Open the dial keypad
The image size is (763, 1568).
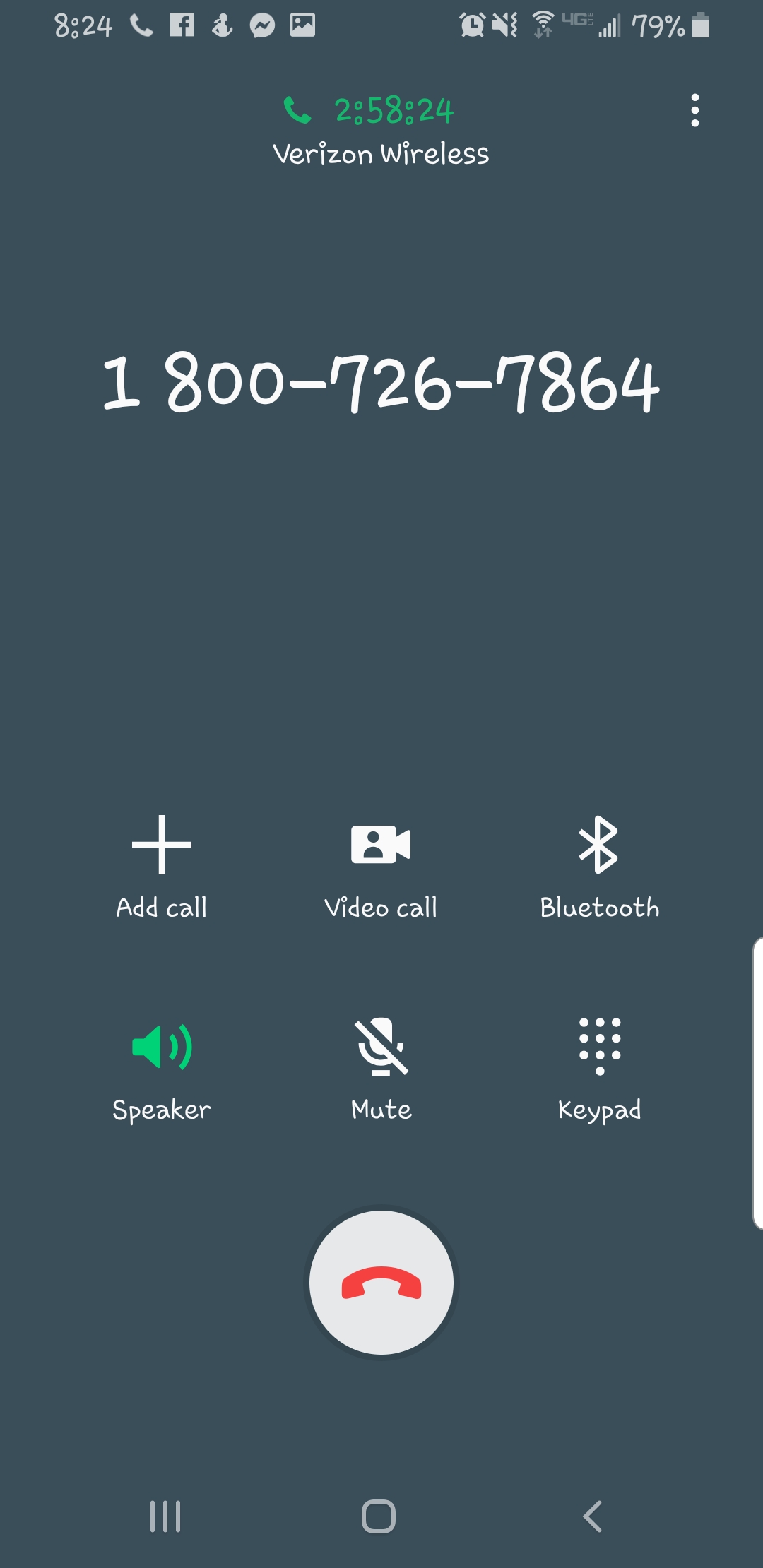599,1068
